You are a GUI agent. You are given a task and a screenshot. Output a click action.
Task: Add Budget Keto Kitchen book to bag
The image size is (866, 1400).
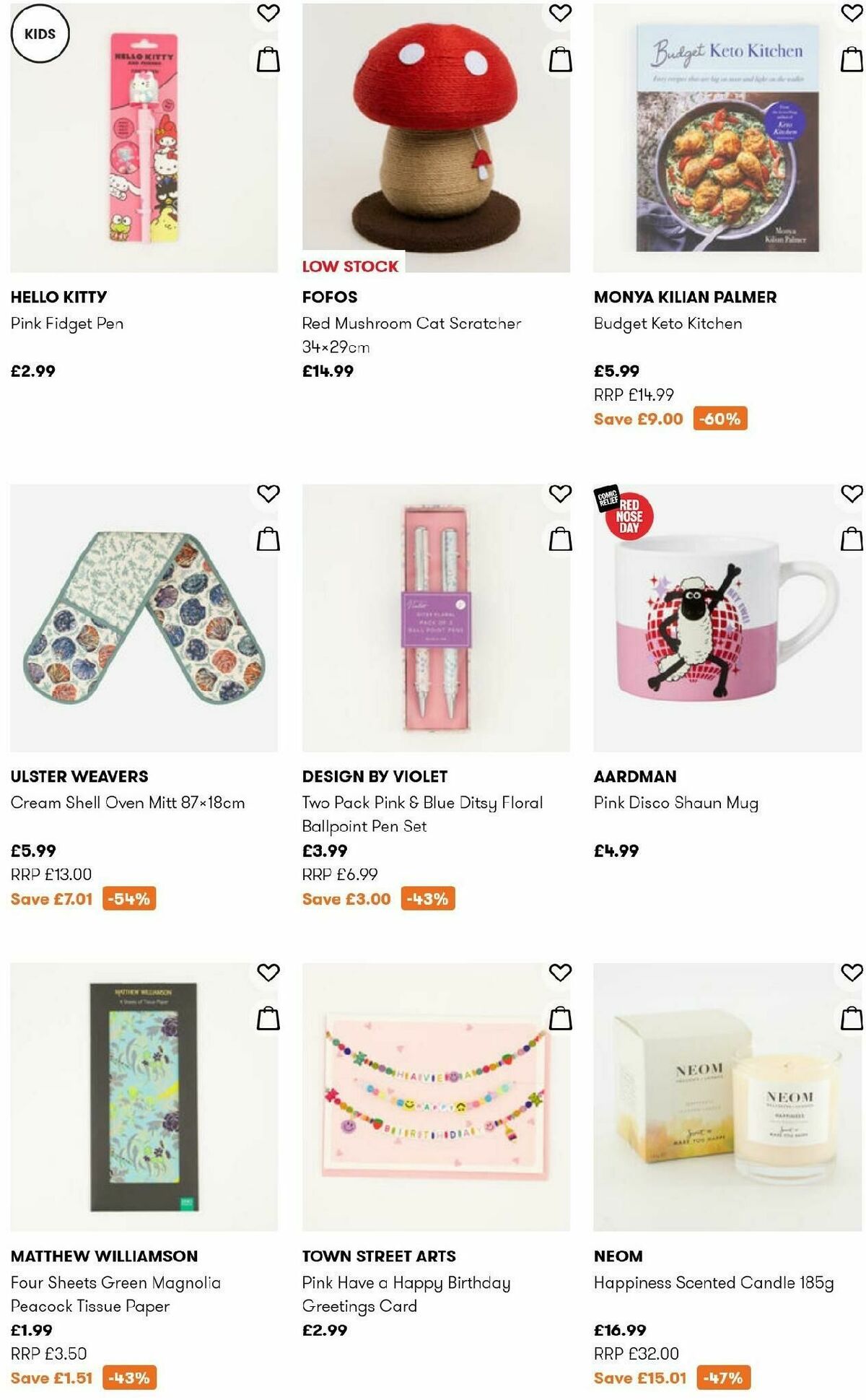point(850,59)
